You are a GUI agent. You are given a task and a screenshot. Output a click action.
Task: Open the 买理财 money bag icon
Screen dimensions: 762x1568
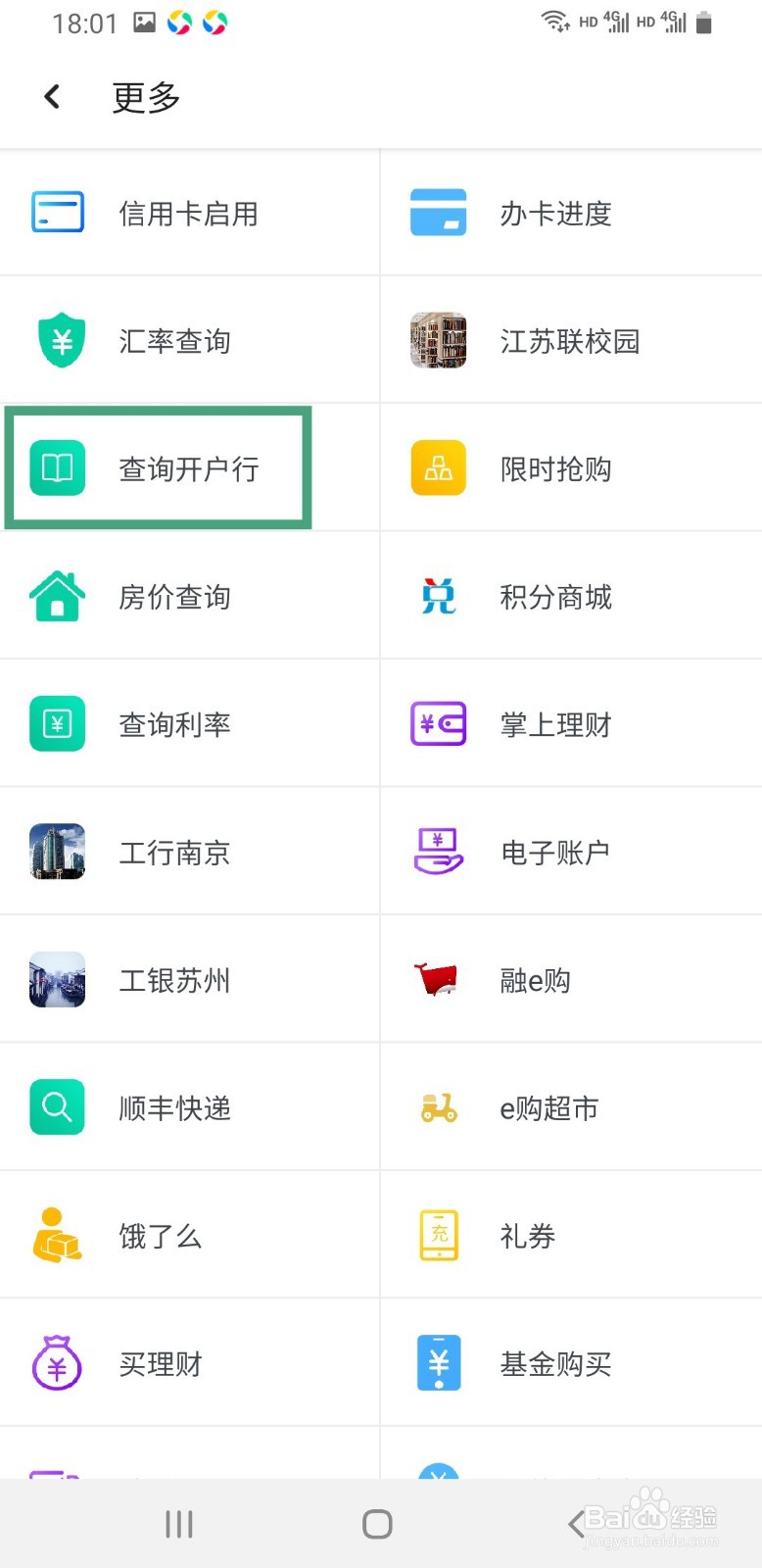(x=57, y=1362)
